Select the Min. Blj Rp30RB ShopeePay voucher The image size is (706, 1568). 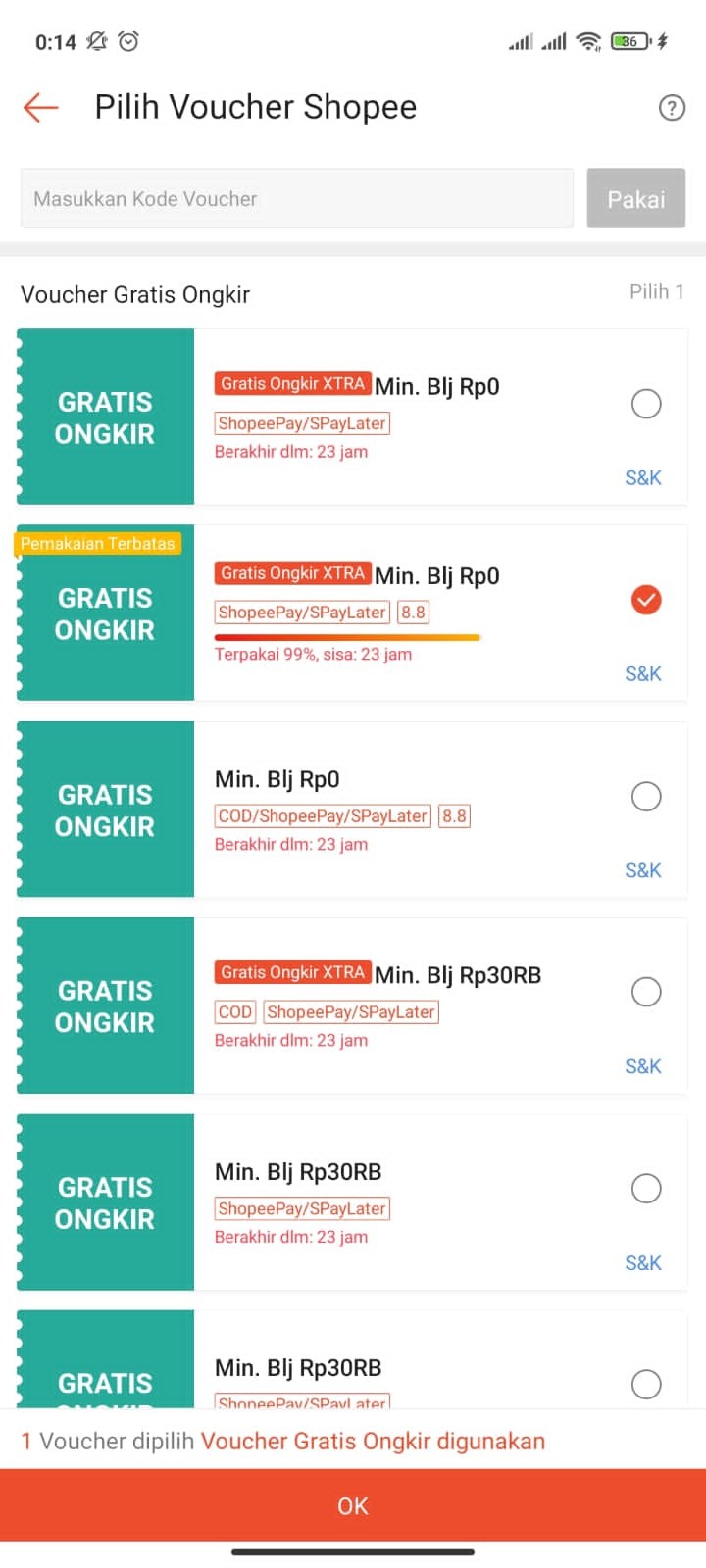pos(646,1188)
